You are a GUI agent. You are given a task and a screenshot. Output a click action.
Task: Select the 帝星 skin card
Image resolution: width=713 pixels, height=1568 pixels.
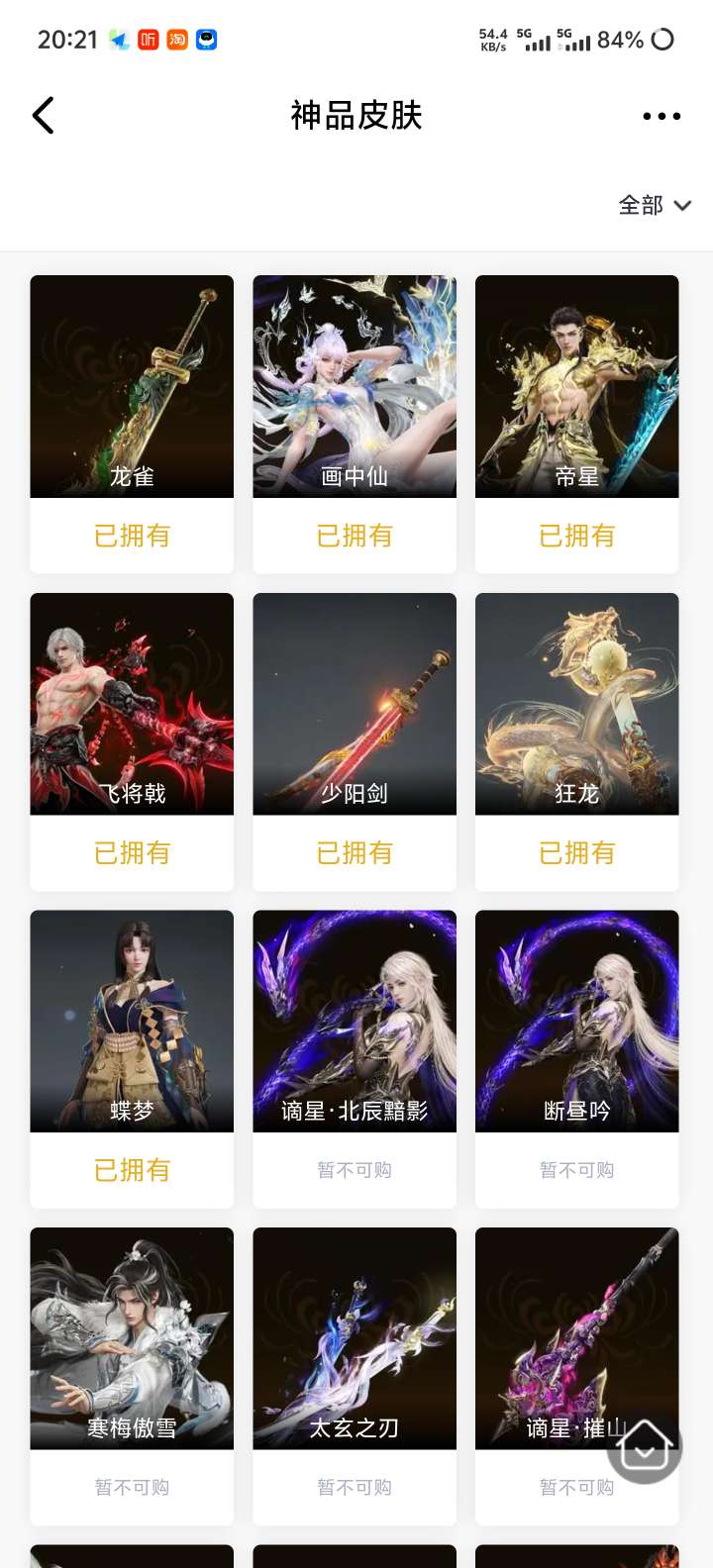tap(577, 424)
